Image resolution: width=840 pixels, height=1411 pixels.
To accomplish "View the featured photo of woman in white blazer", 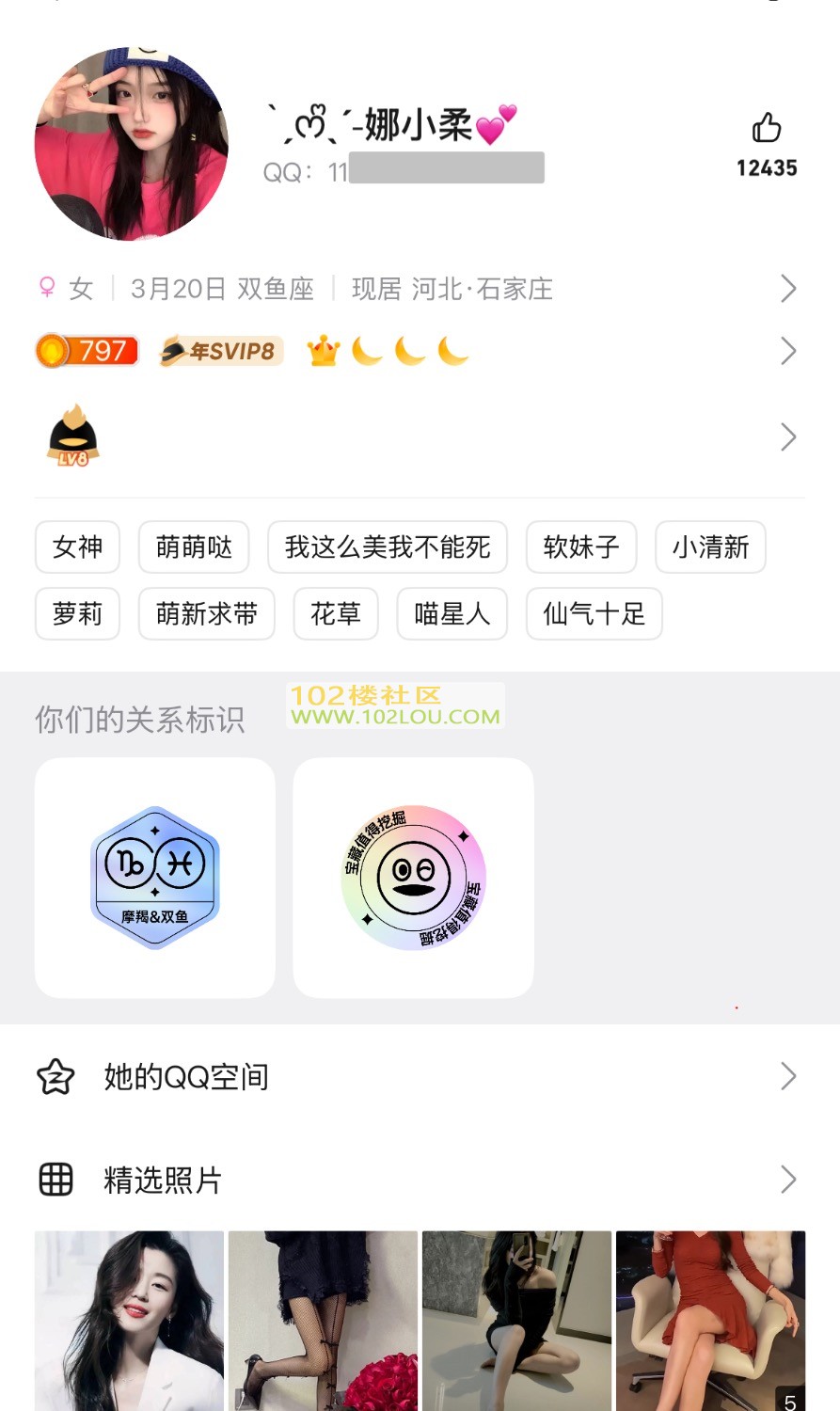I will (130, 1320).
